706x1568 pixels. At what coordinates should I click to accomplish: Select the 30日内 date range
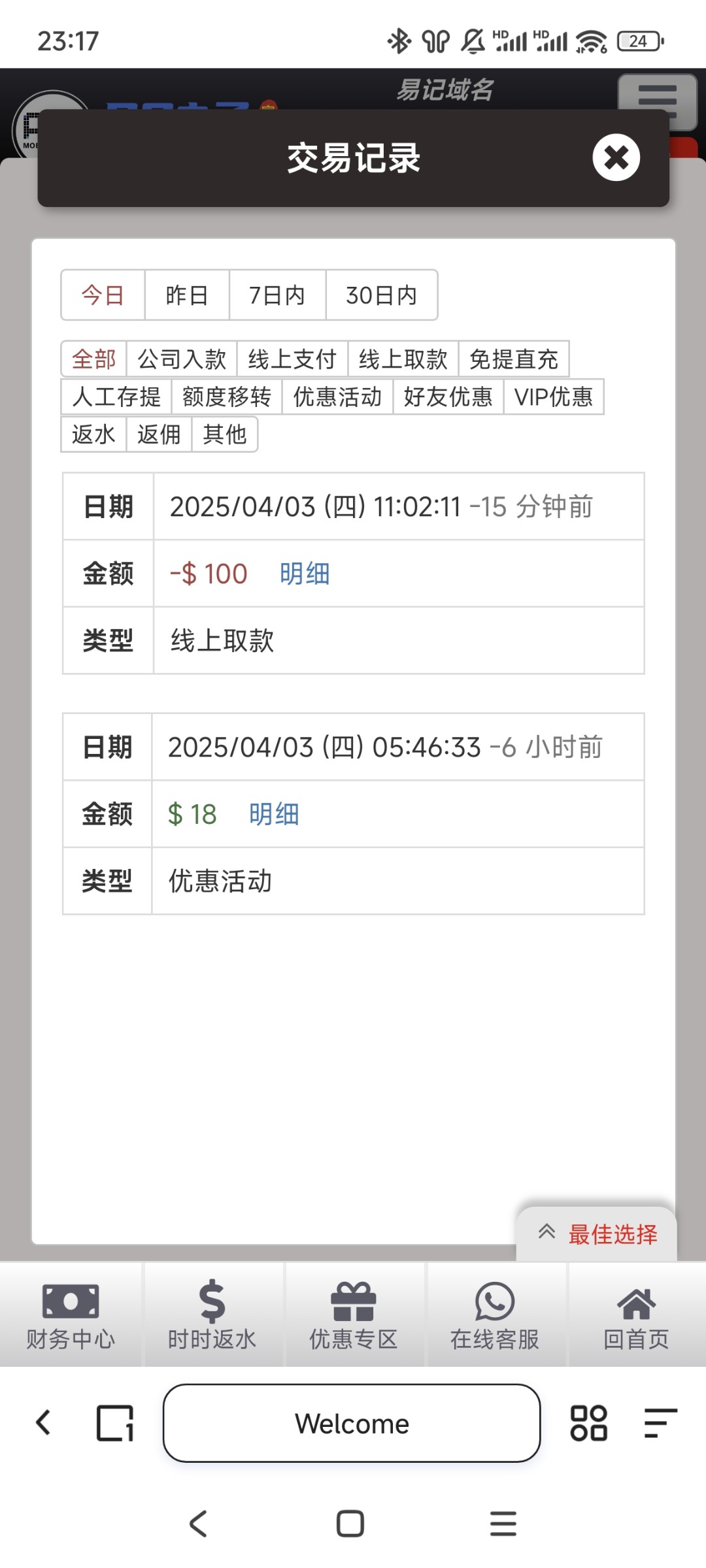coord(382,295)
